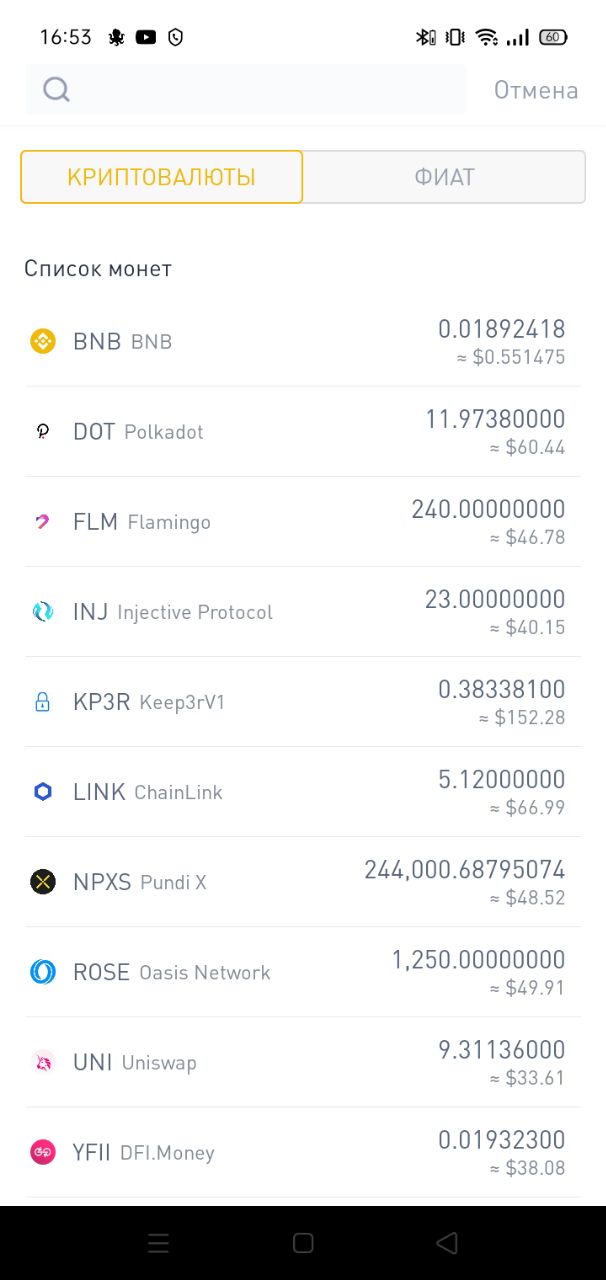Open recent apps from navigation bar
Image resolution: width=606 pixels, height=1280 pixels.
click(x=158, y=1243)
